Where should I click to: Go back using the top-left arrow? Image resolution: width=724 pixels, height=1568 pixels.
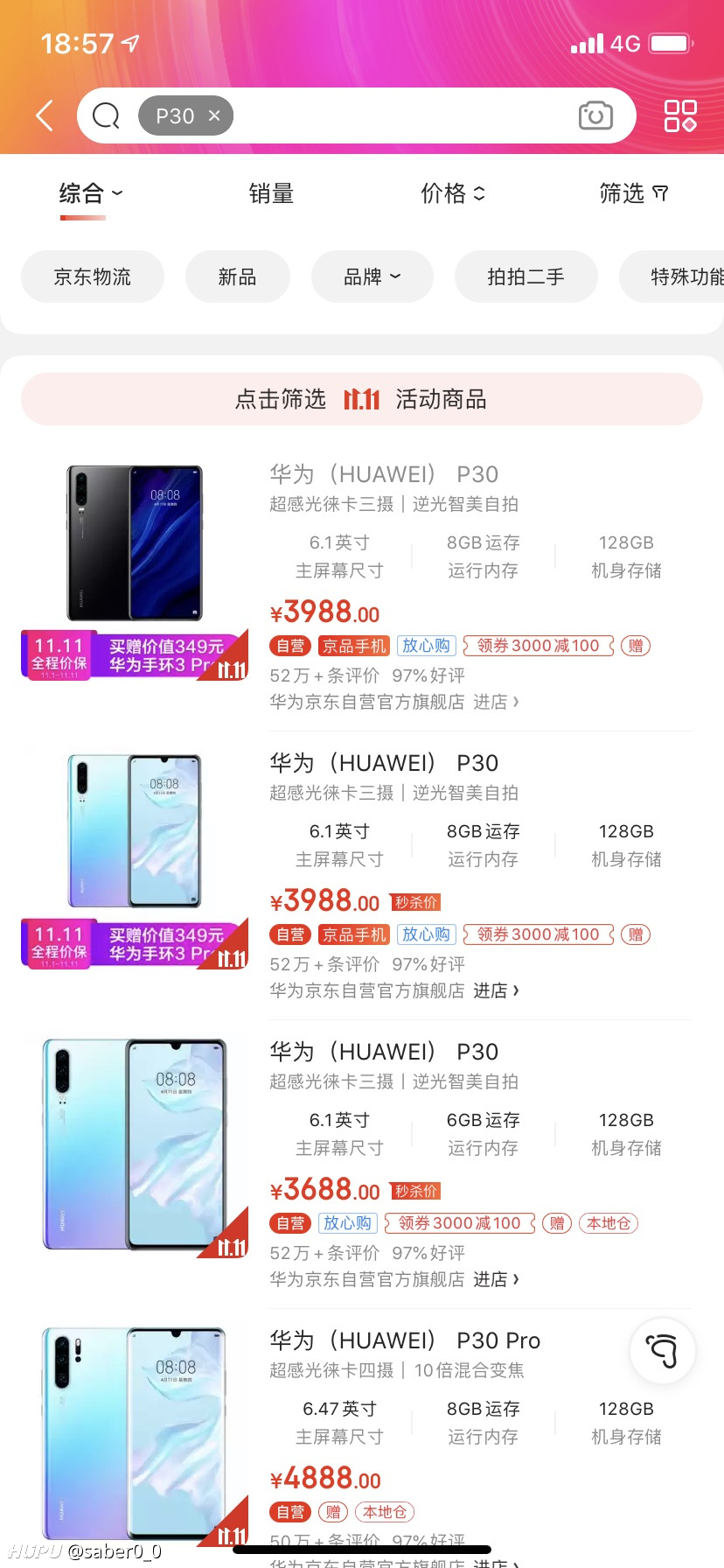click(x=45, y=115)
